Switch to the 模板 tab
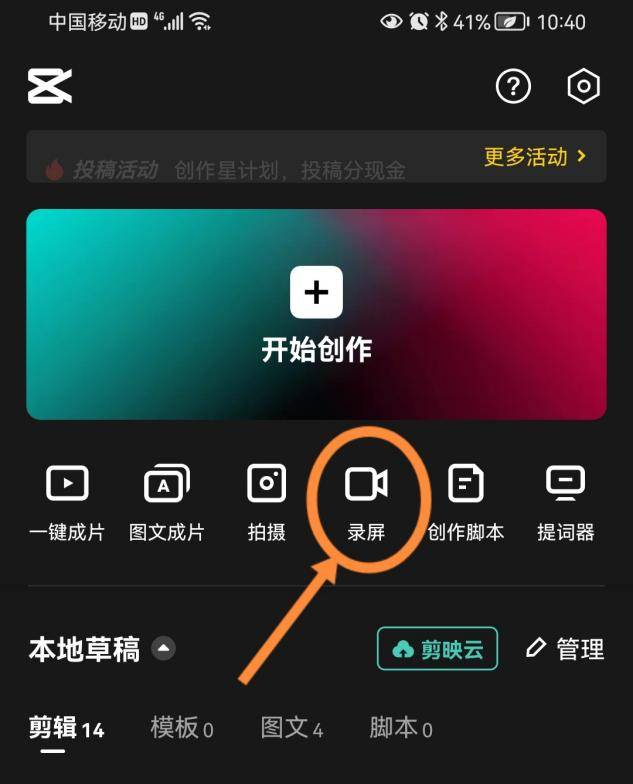 point(182,729)
